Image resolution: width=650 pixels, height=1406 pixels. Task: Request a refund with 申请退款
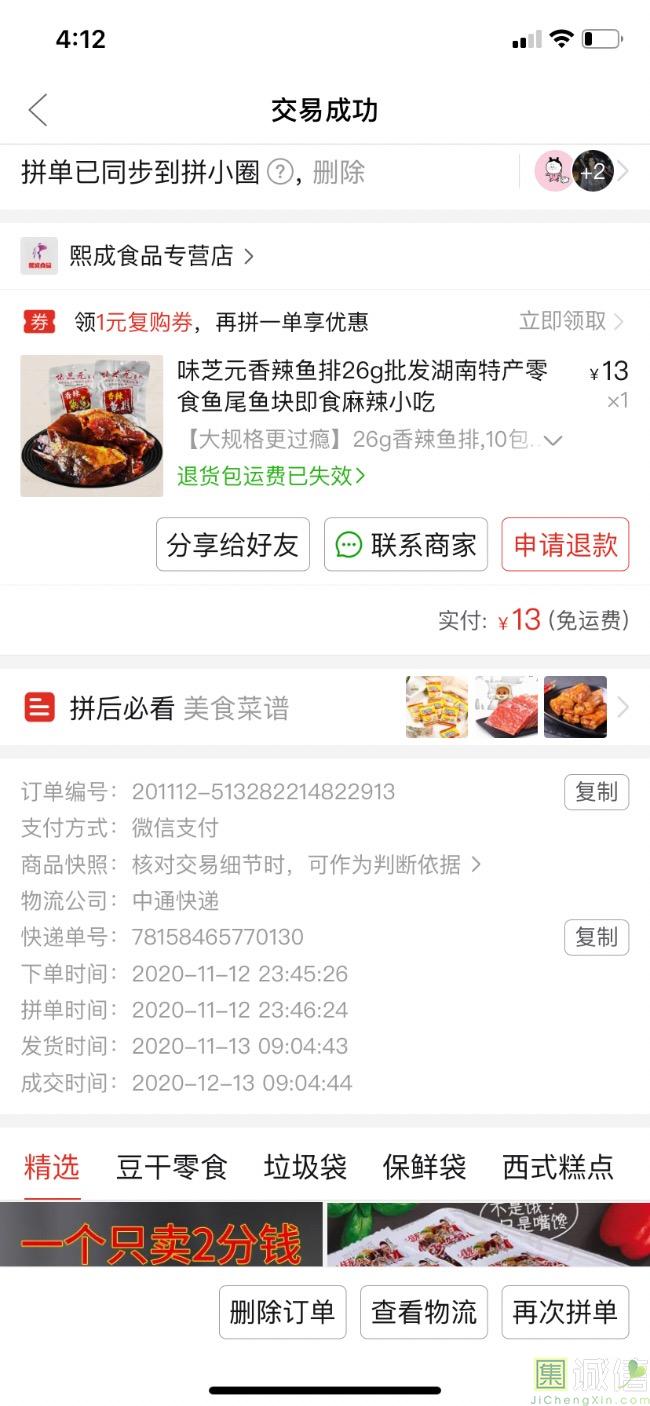pyautogui.click(x=565, y=545)
